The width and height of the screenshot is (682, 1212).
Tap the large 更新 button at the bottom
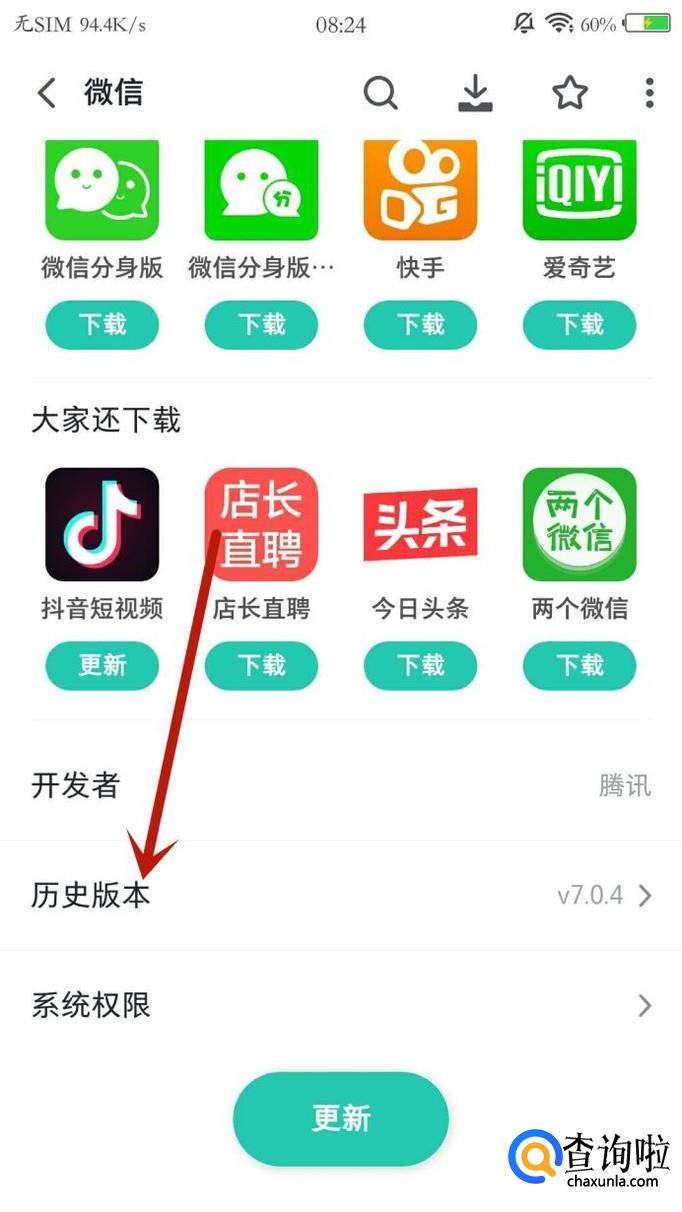[x=341, y=1119]
